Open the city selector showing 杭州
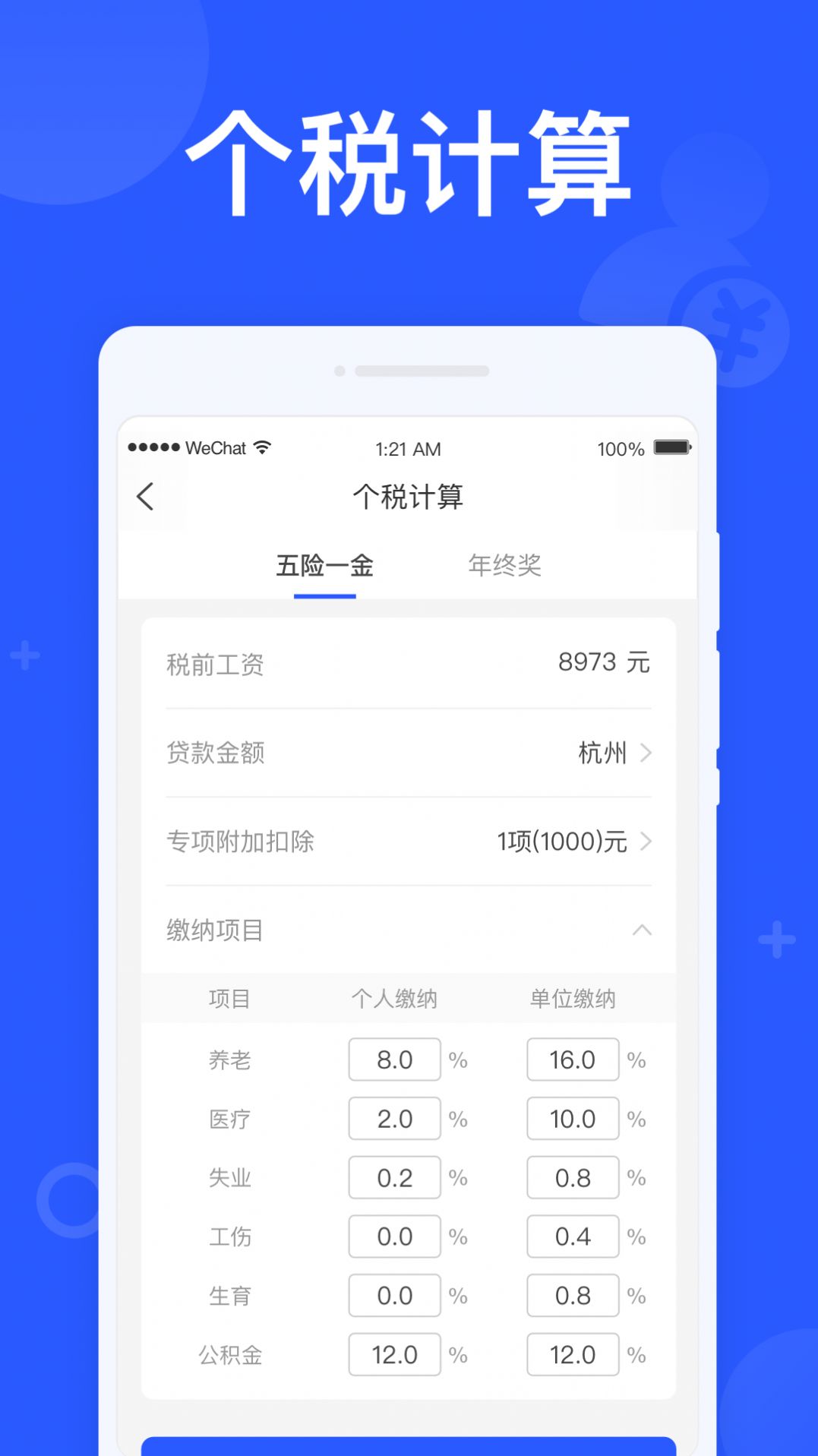This screenshot has height=1456, width=818. pyautogui.click(x=600, y=753)
